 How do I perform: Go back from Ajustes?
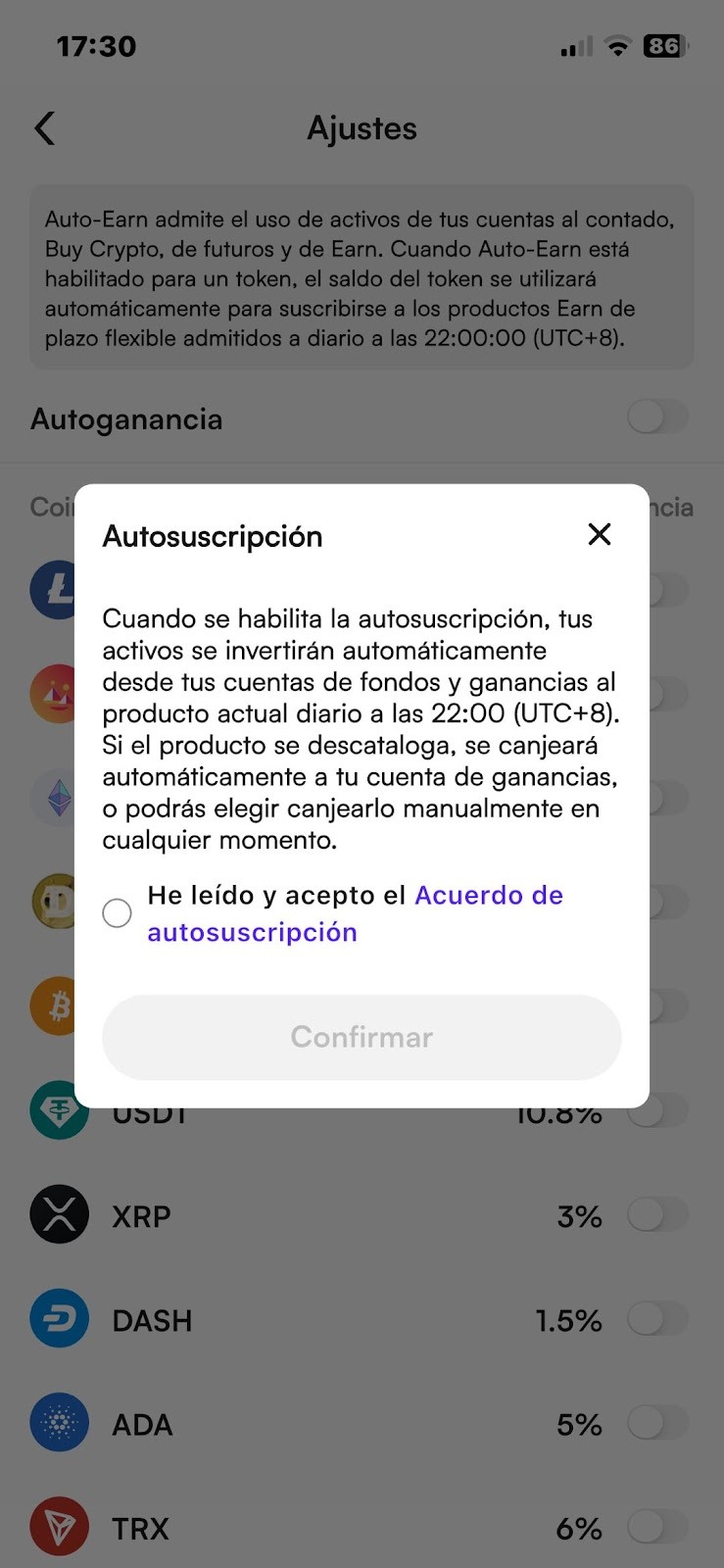(45, 128)
